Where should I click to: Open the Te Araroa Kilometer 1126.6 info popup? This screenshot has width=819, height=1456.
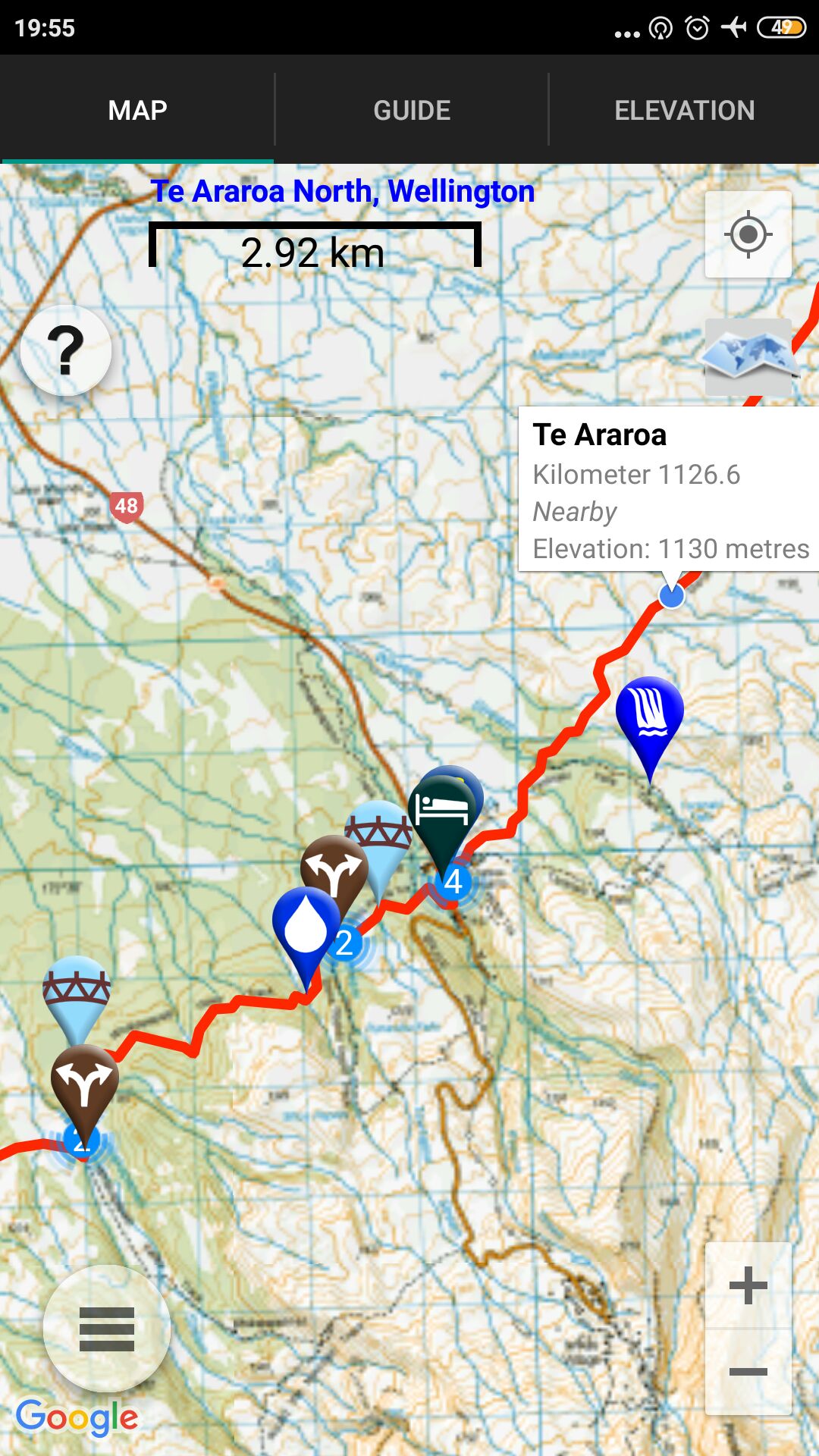[x=667, y=489]
